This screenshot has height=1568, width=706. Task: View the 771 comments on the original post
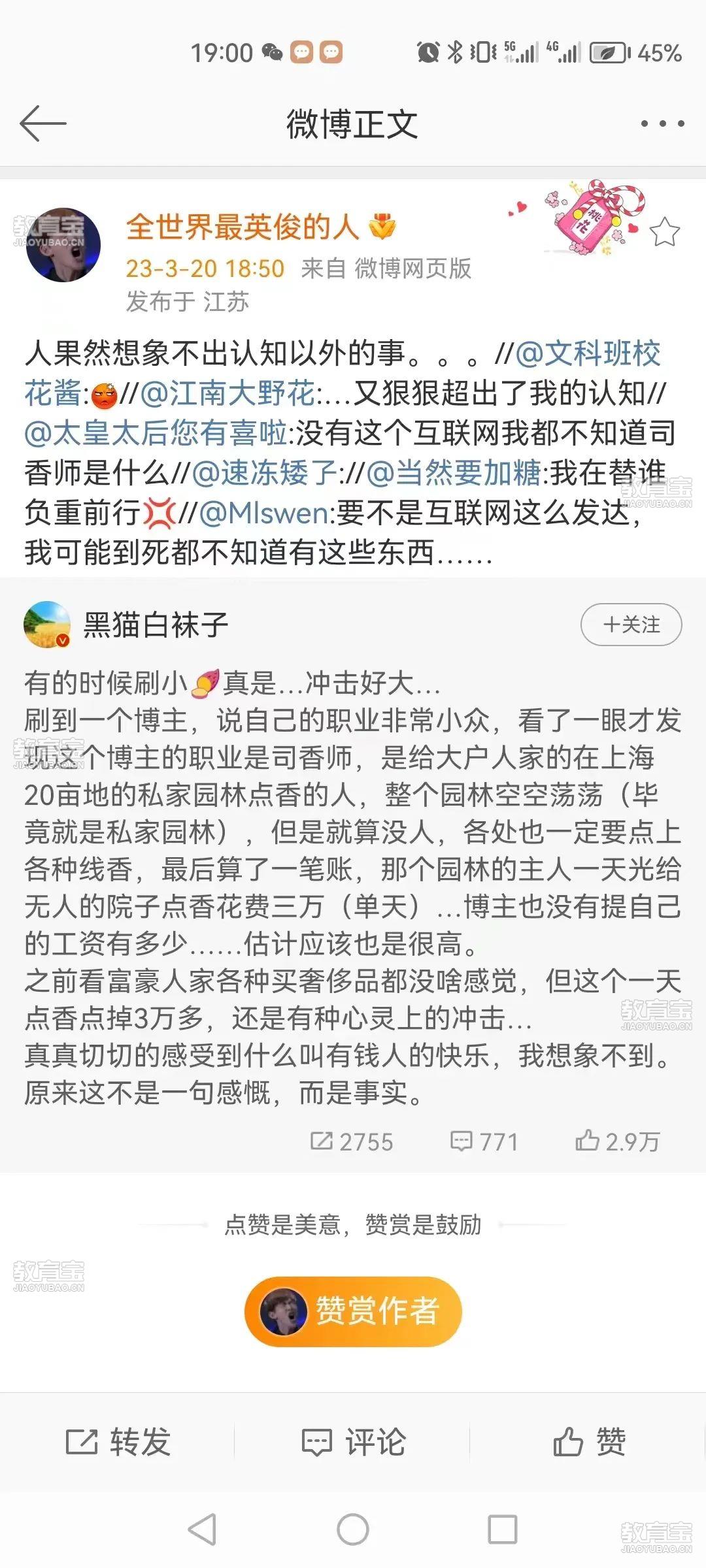tap(484, 1141)
